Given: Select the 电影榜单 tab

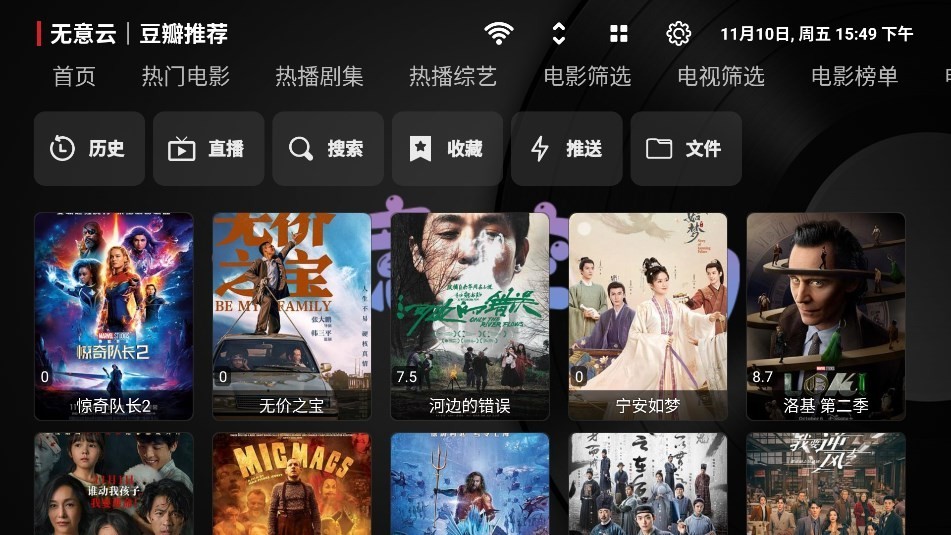Looking at the screenshot, I should click(x=854, y=76).
